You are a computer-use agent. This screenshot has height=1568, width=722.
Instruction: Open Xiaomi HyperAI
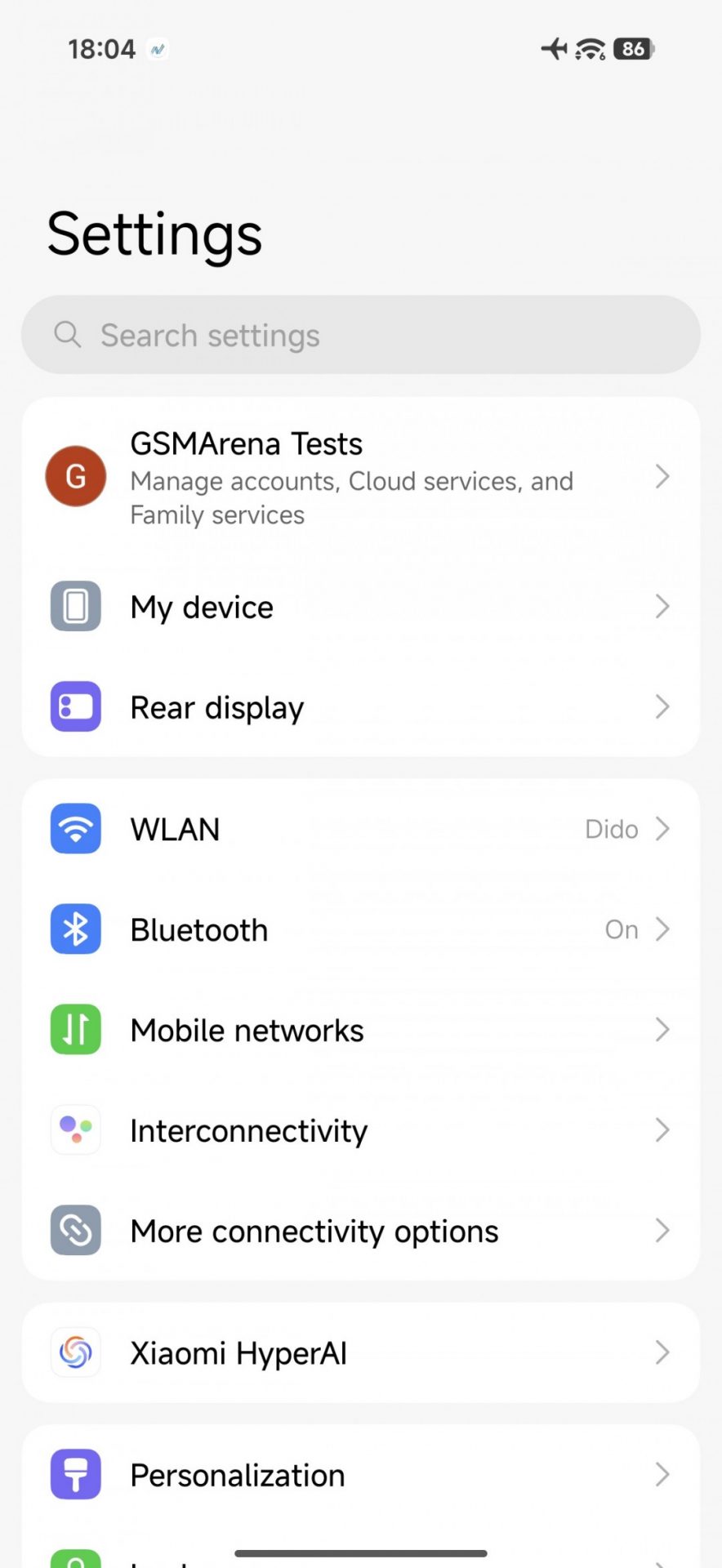pos(359,1353)
